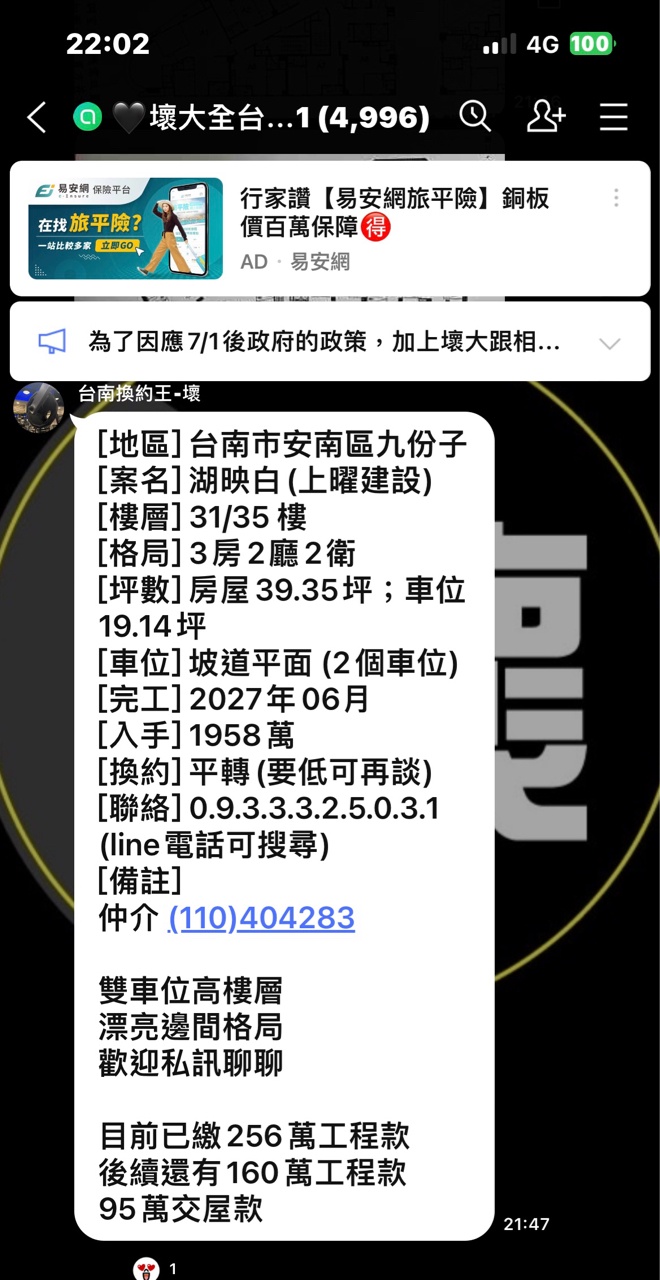The height and width of the screenshot is (1280, 660).
Task: View 台南換約王-壞's profile avatar
Action: (39, 407)
